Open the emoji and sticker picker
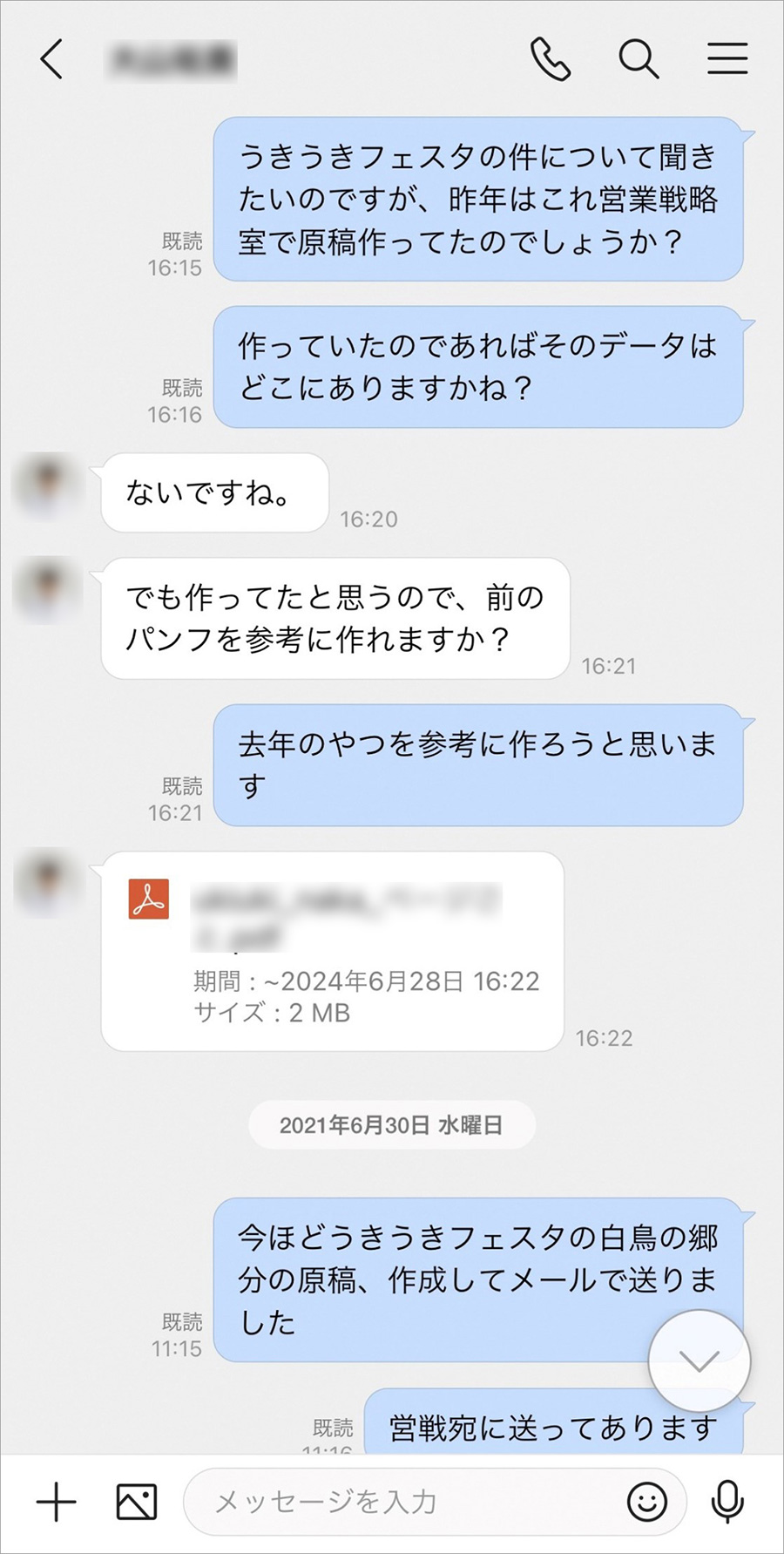 click(647, 1502)
